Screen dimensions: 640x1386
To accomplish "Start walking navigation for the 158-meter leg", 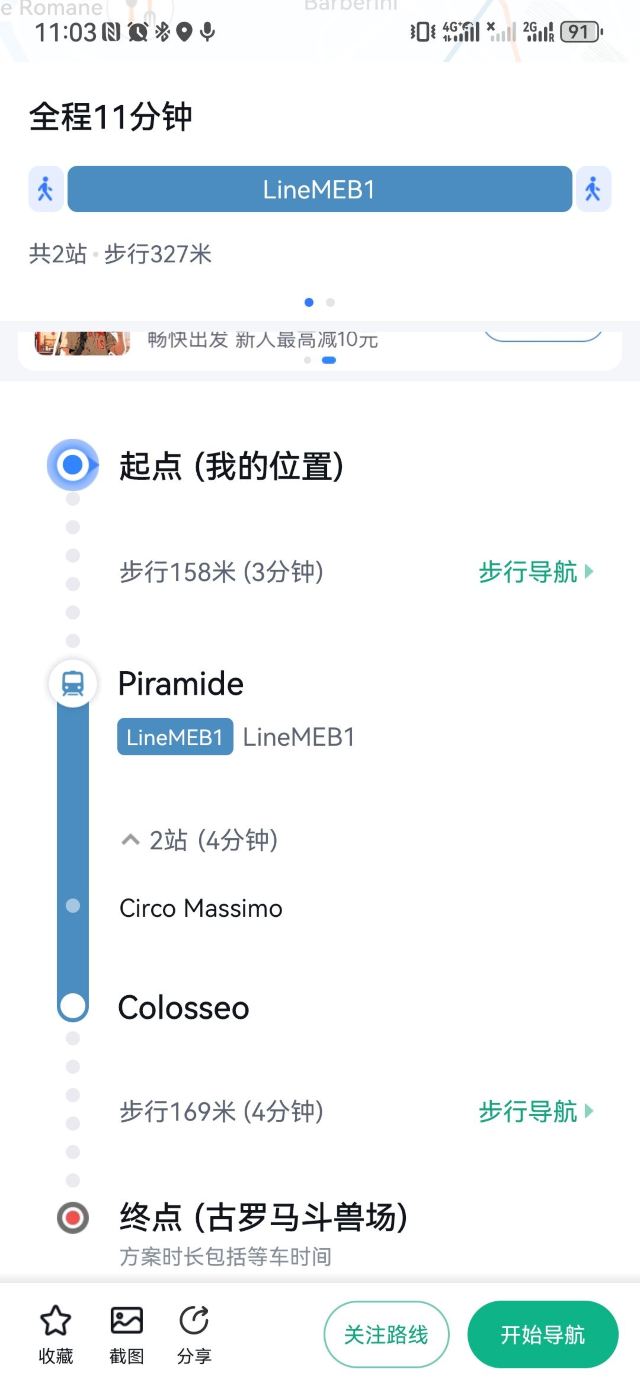I will click(536, 572).
